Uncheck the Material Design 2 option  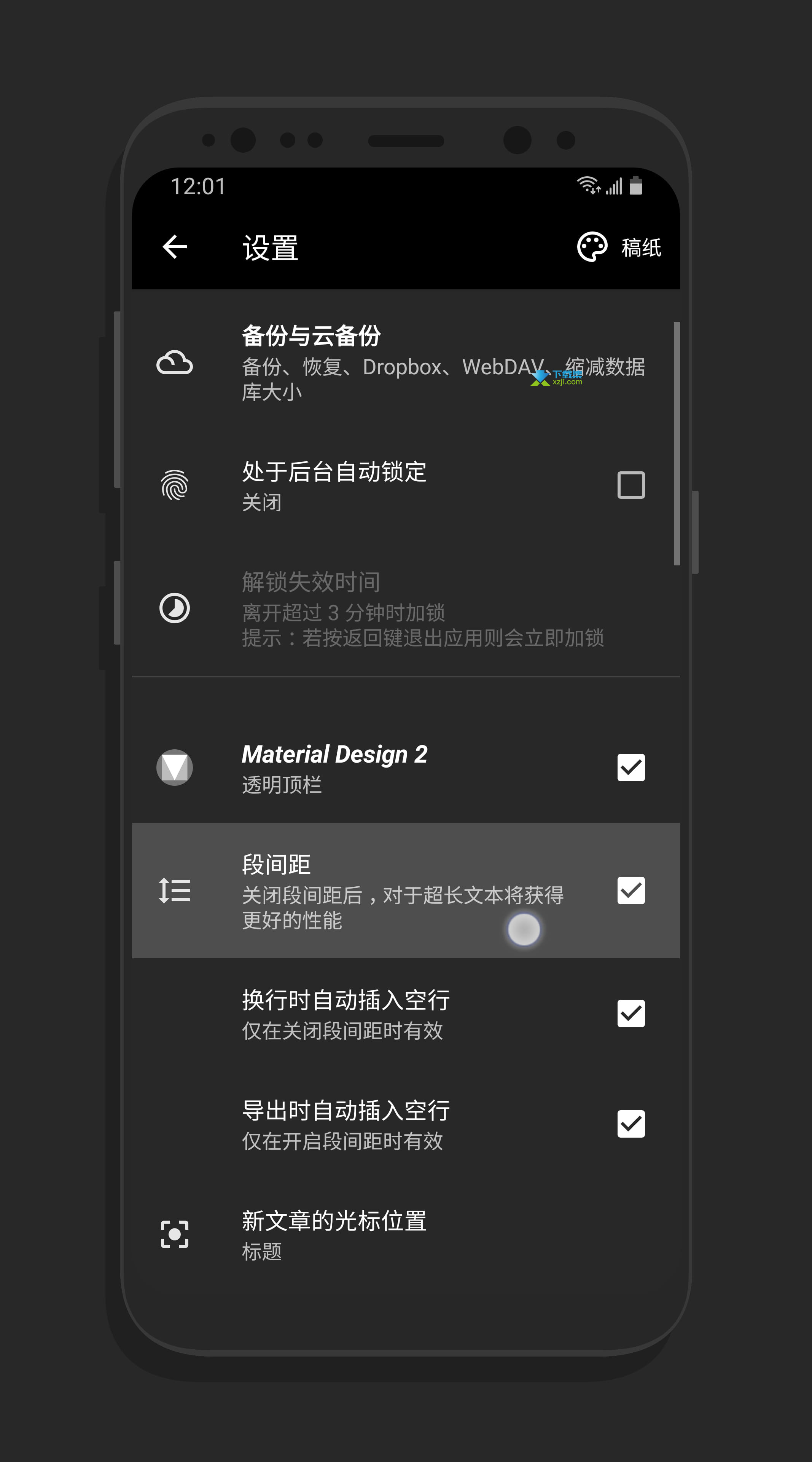[x=630, y=767]
